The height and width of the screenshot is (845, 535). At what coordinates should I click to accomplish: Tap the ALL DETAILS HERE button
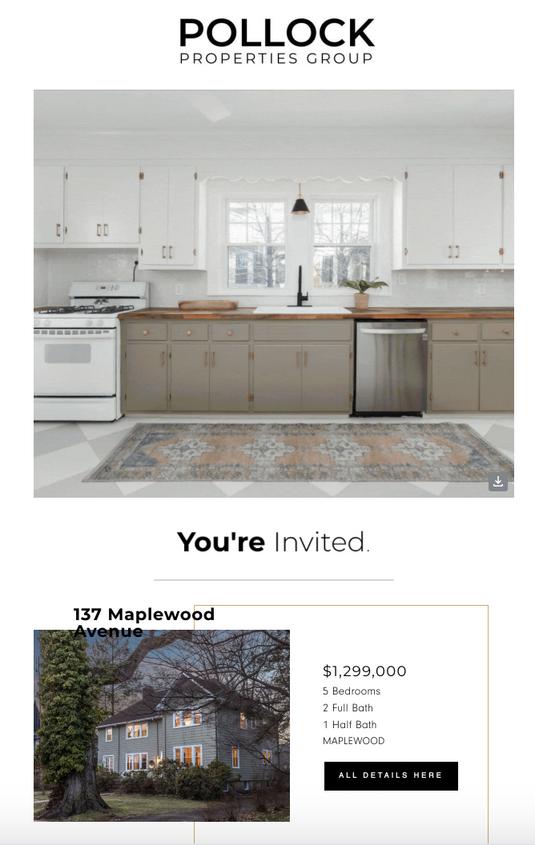[391, 775]
